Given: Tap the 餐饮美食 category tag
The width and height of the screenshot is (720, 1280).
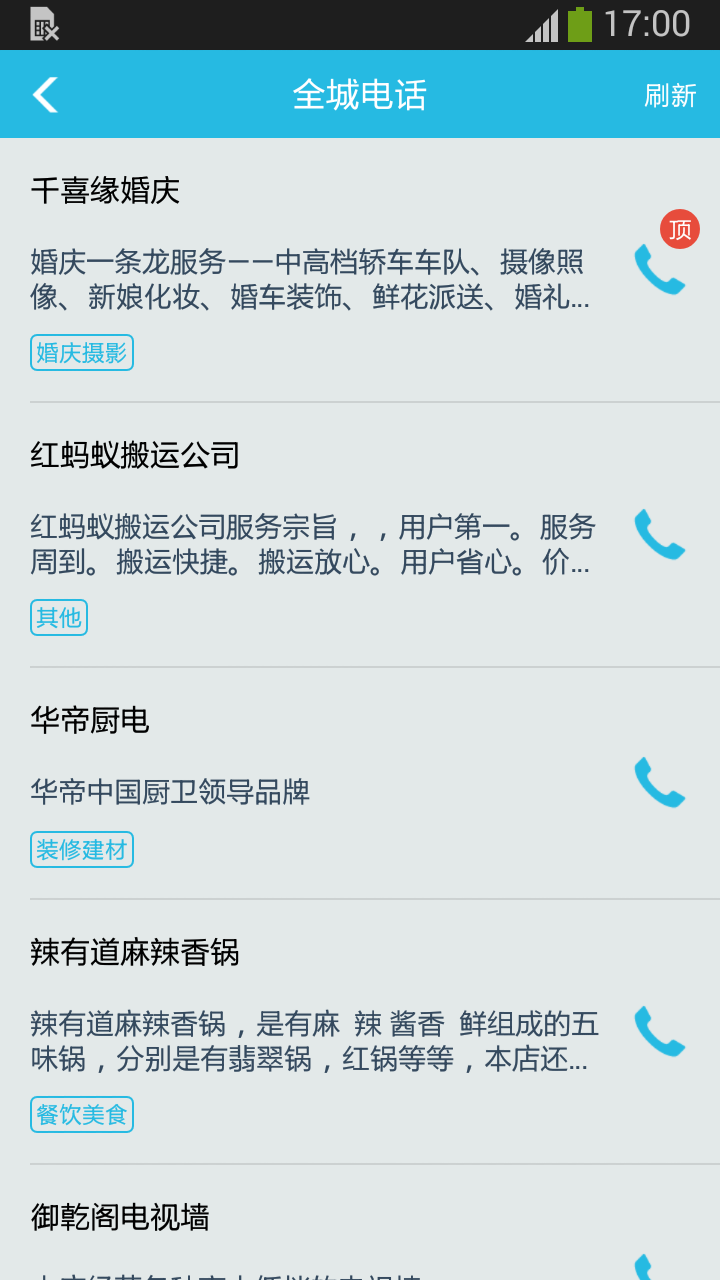Looking at the screenshot, I should click(82, 1115).
